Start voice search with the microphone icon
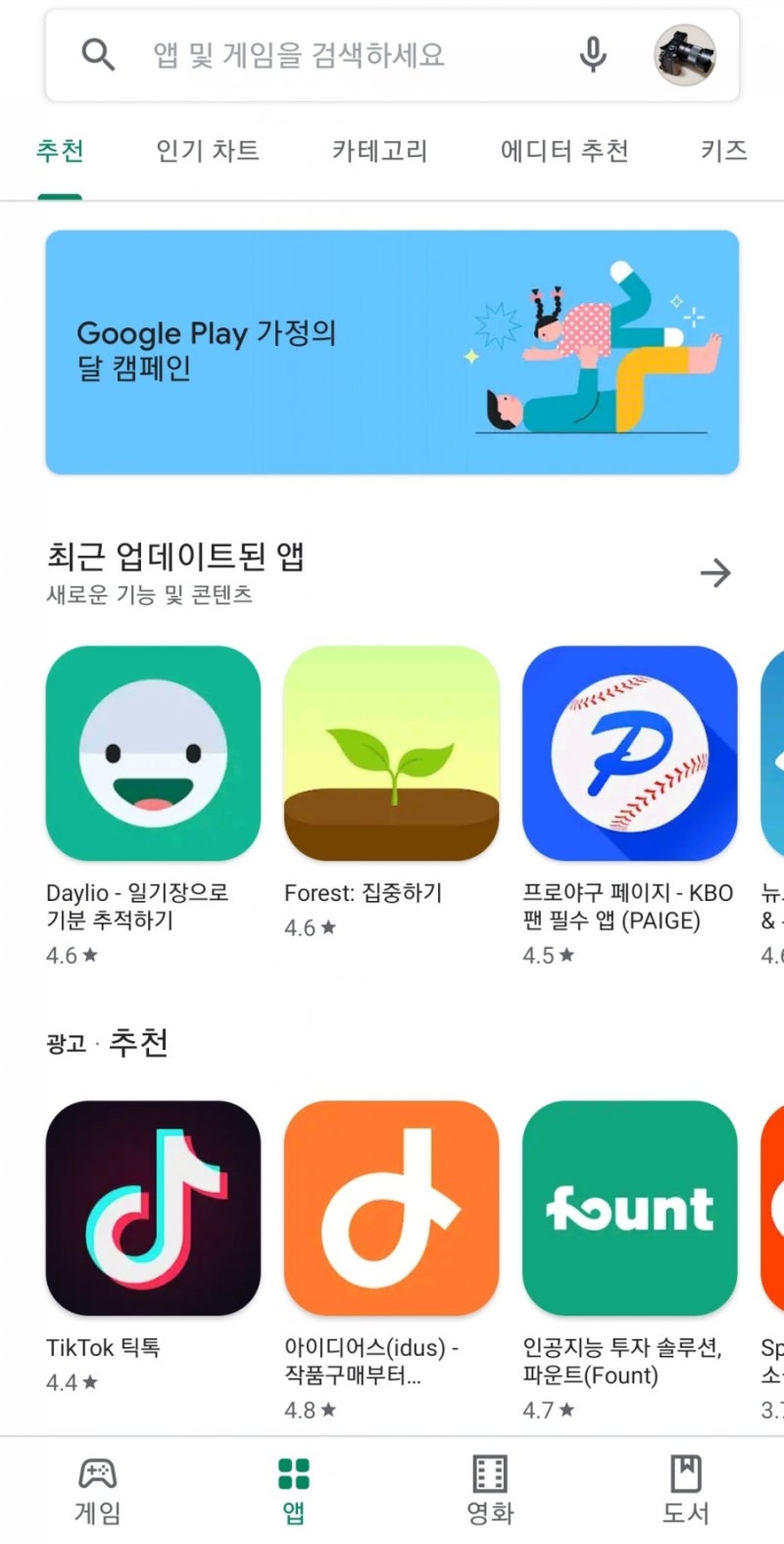 pos(593,55)
